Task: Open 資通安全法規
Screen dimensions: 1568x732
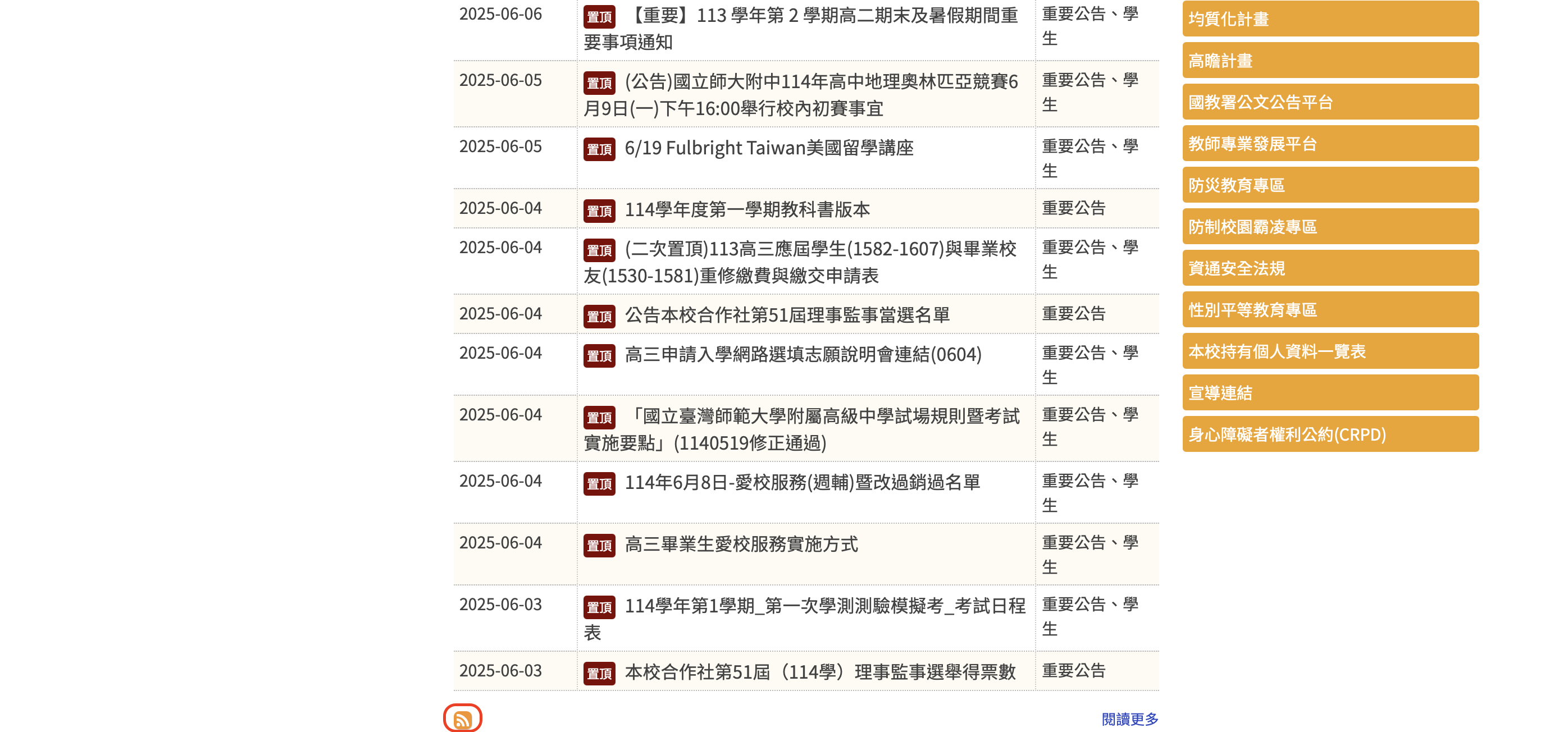Action: [1330, 268]
